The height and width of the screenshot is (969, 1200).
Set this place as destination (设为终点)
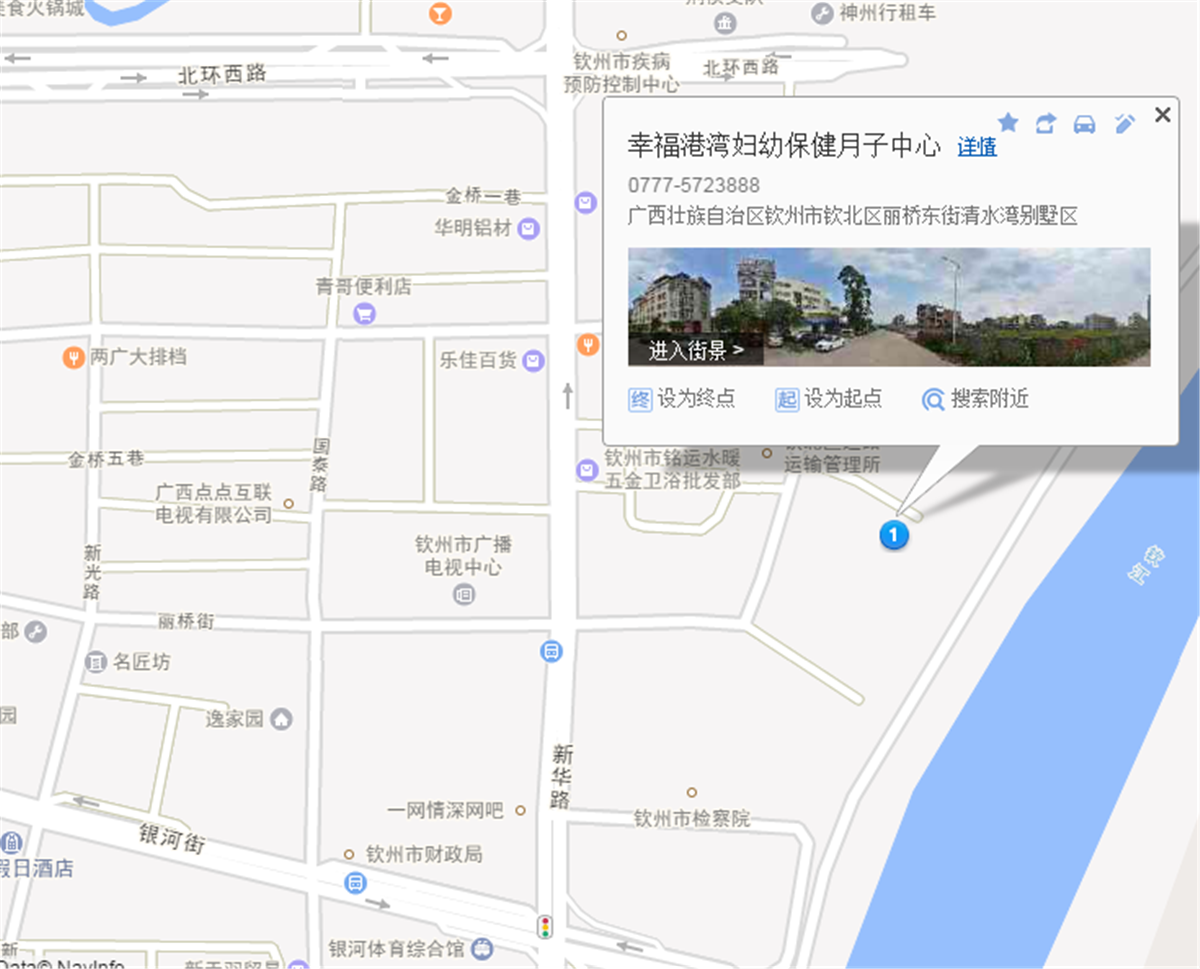tap(682, 399)
